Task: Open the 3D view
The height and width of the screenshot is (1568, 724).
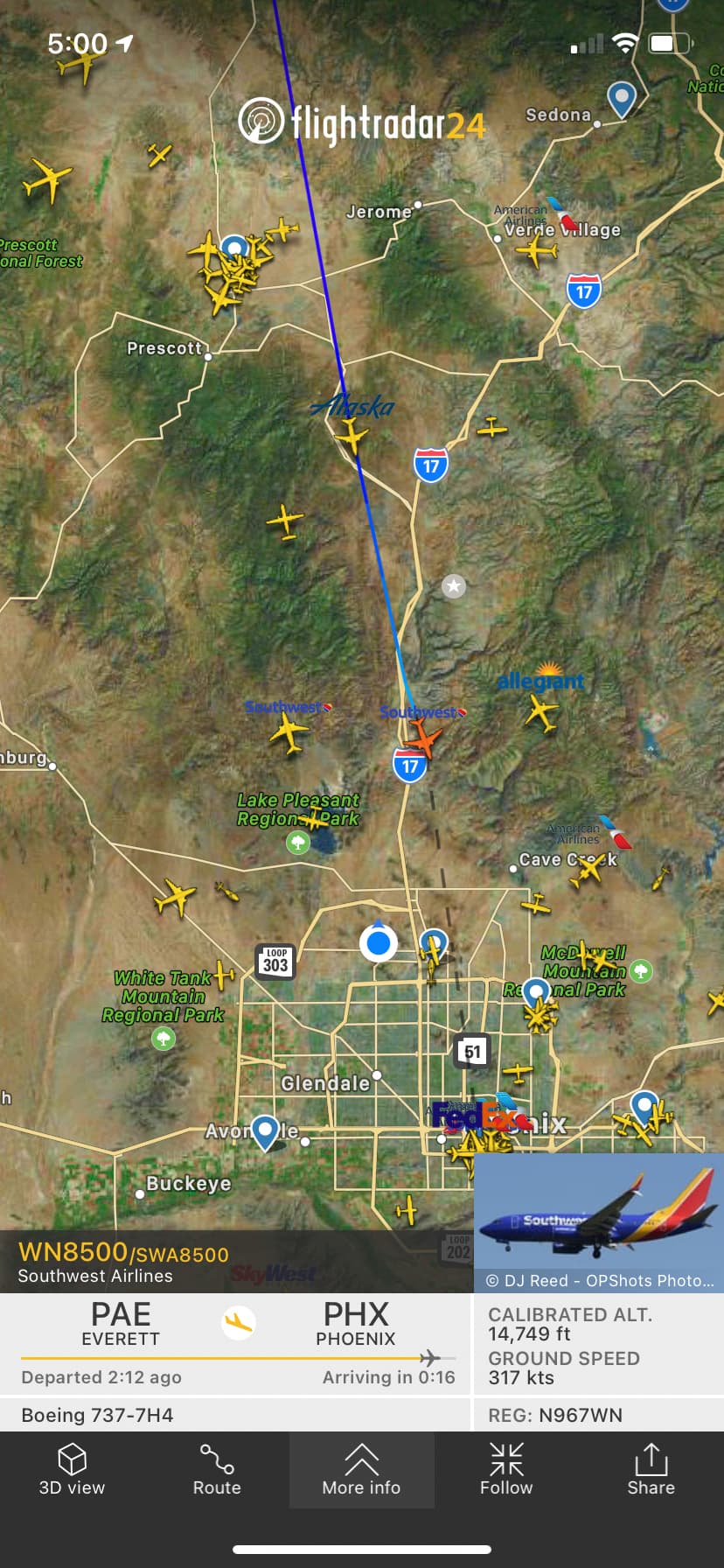Action: coord(72,1471)
